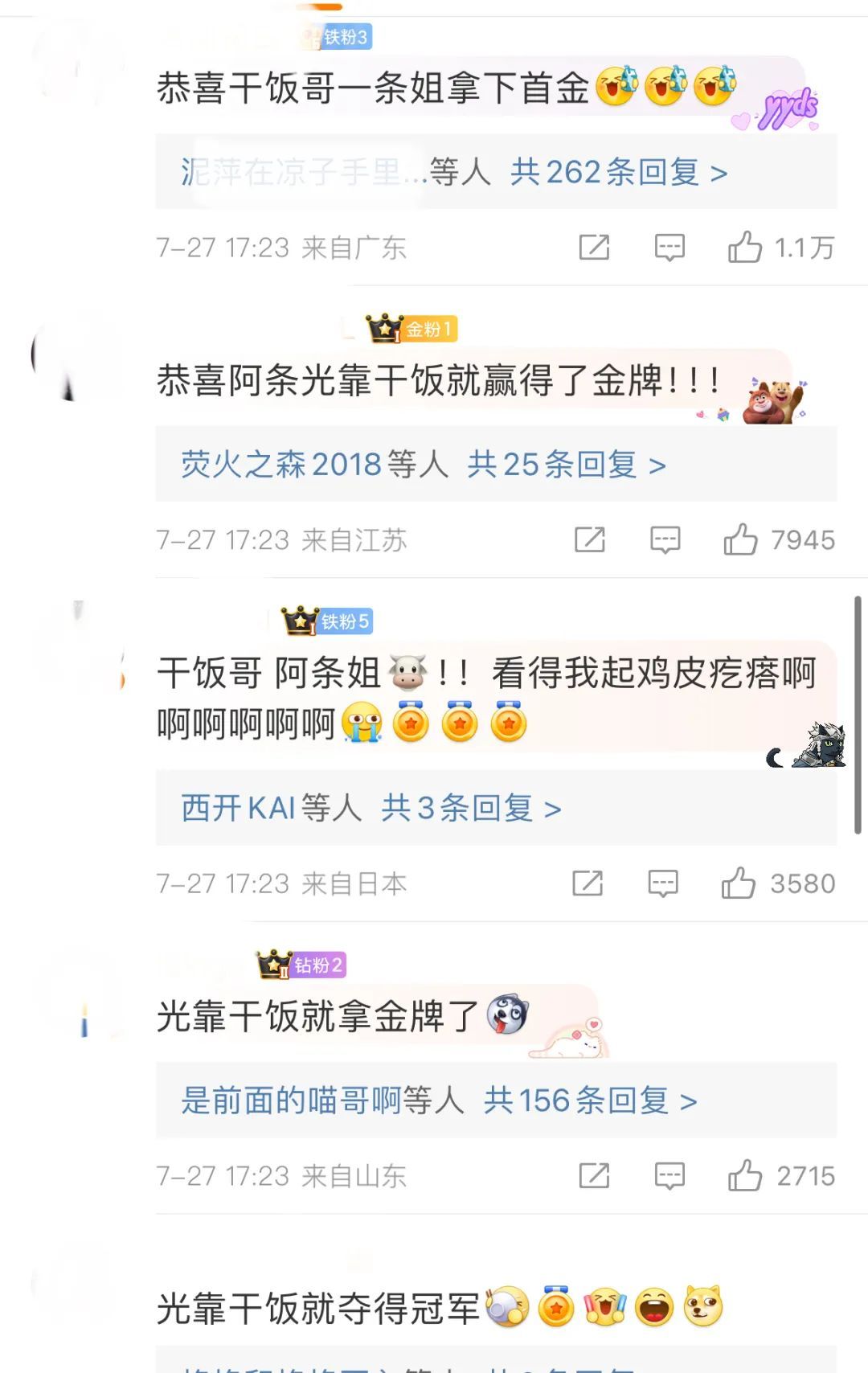The image size is (868, 1373).
Task: Reply to the comment from Guangdong
Action: click(x=669, y=248)
